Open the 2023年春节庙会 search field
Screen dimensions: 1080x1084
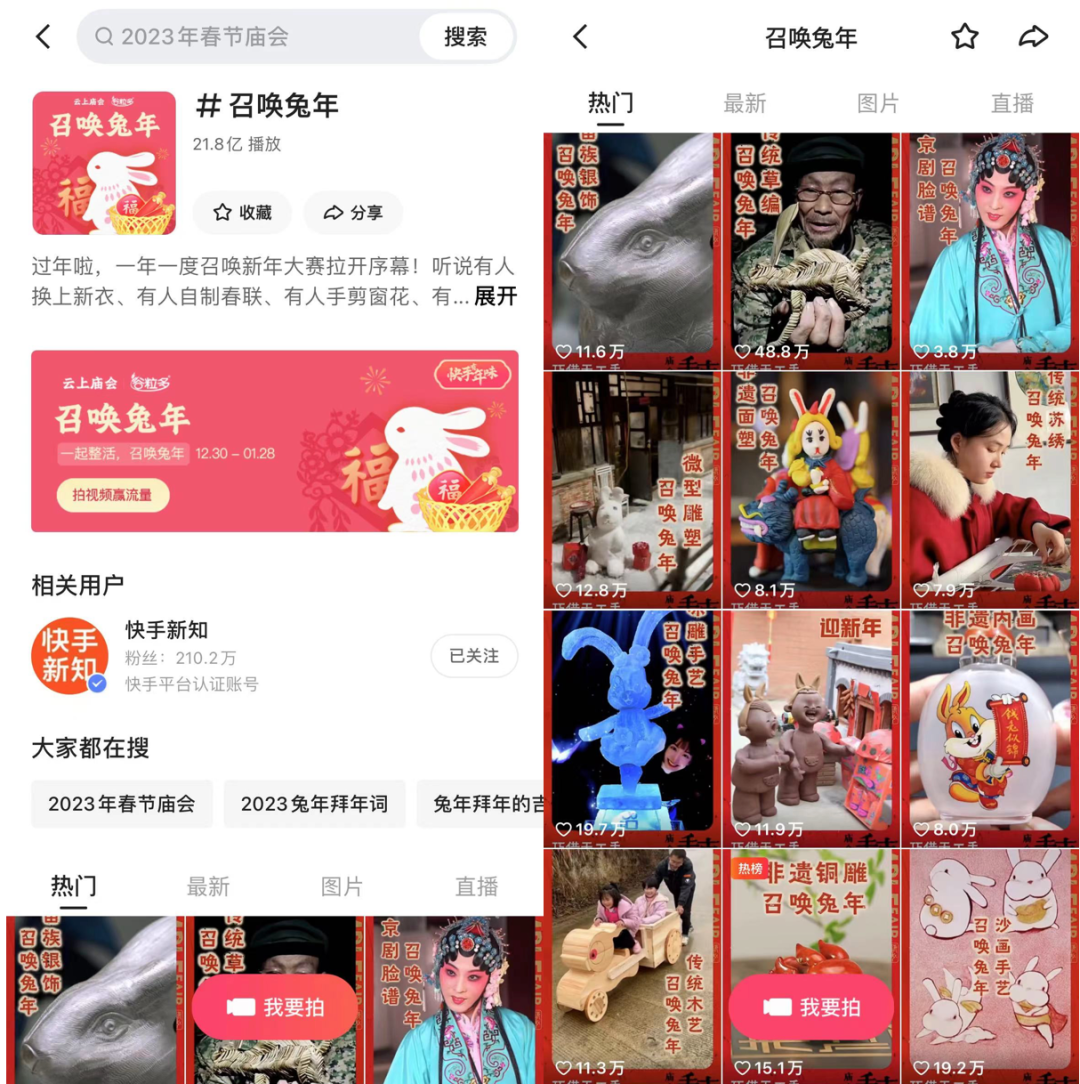tap(250, 37)
